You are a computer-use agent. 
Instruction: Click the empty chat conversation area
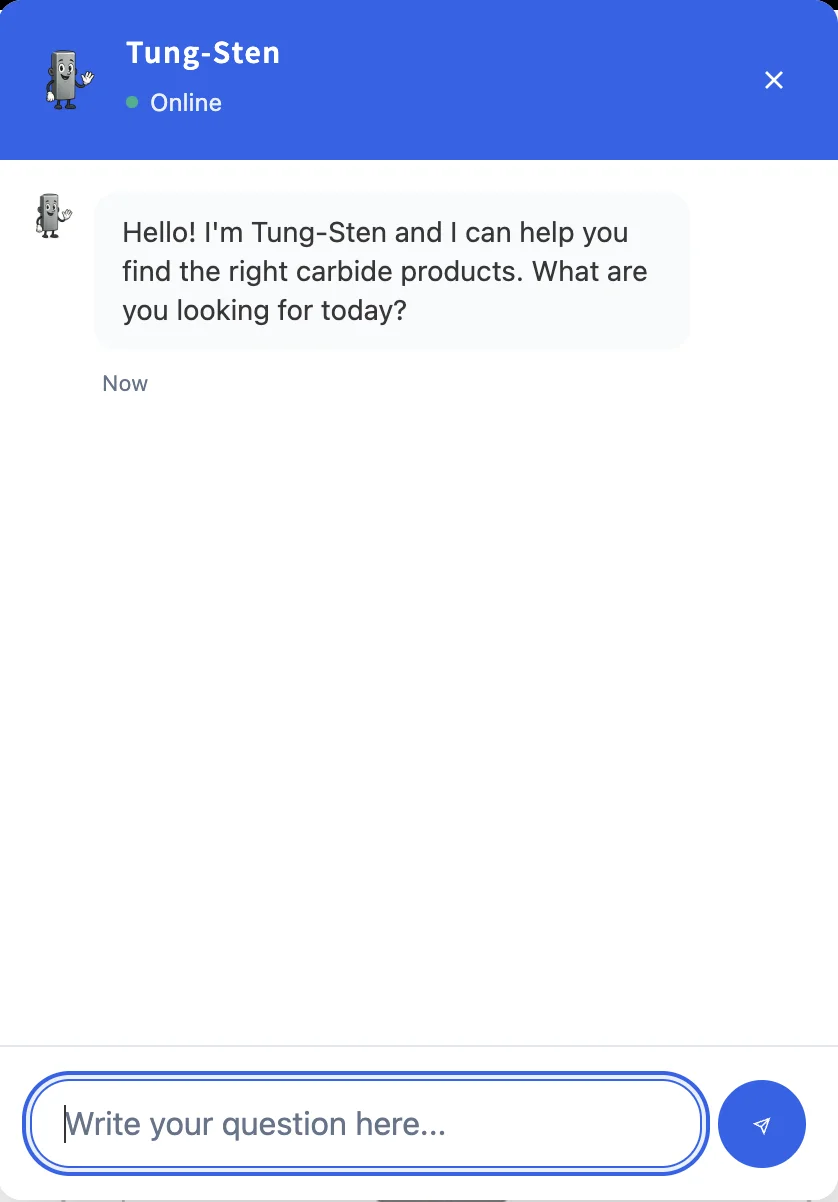(x=420, y=700)
